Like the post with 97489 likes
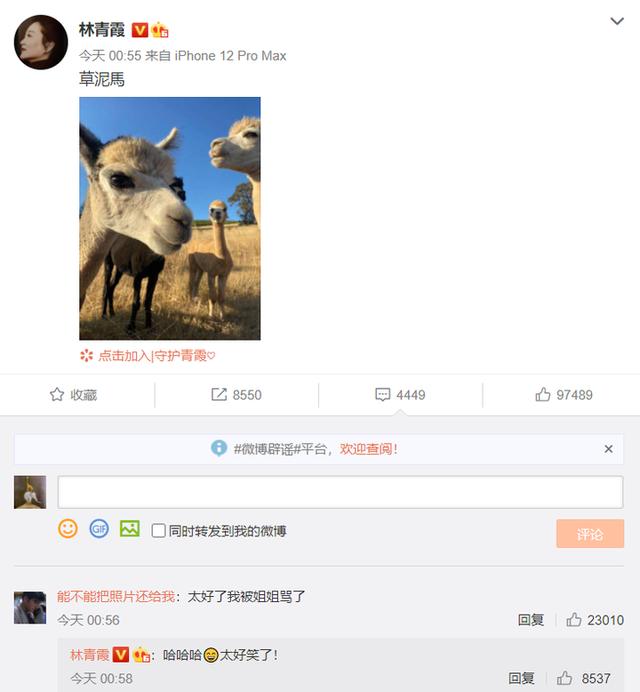 point(564,395)
